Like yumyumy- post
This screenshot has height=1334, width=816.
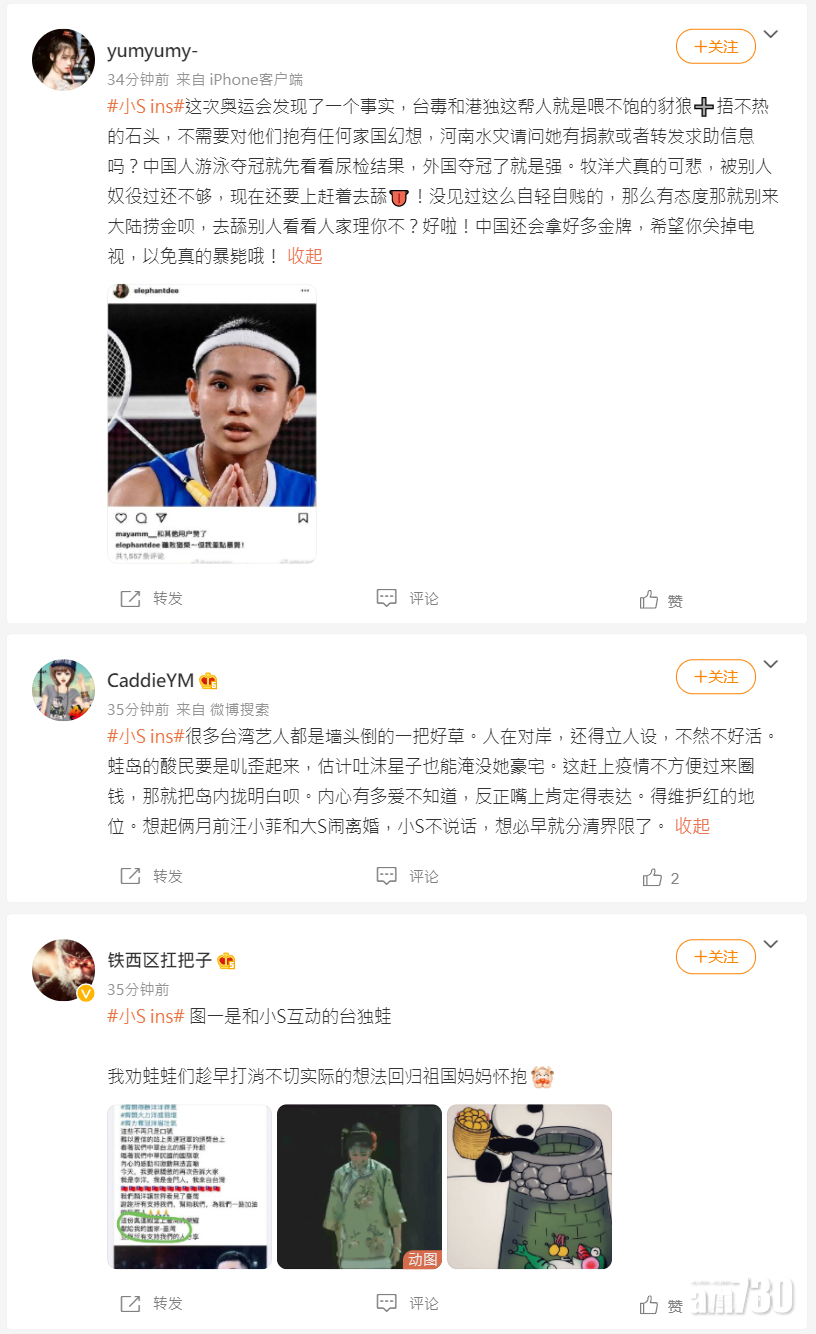pos(661,600)
